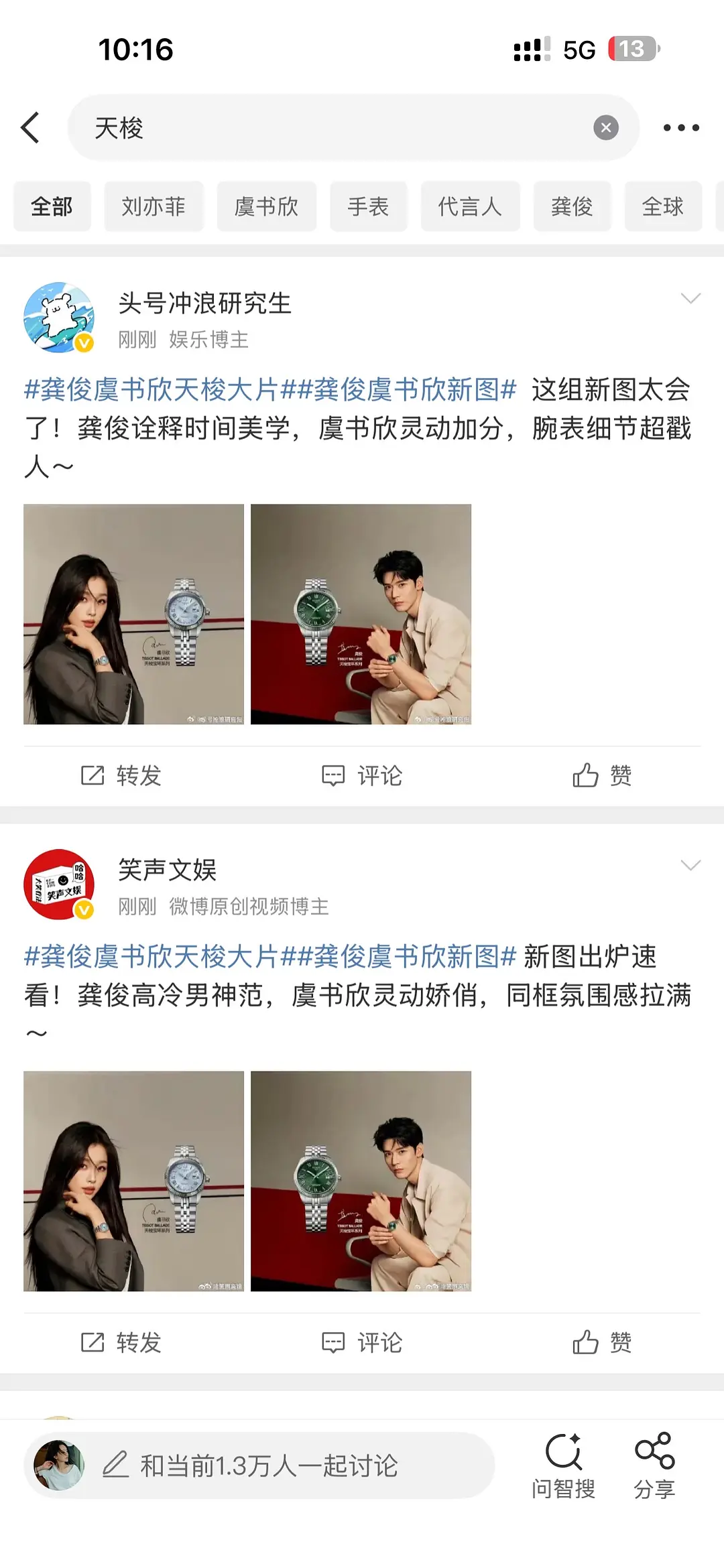View the man's watch photo in 笑声文娱's post
The width and height of the screenshot is (724, 1568).
pyautogui.click(x=361, y=1181)
